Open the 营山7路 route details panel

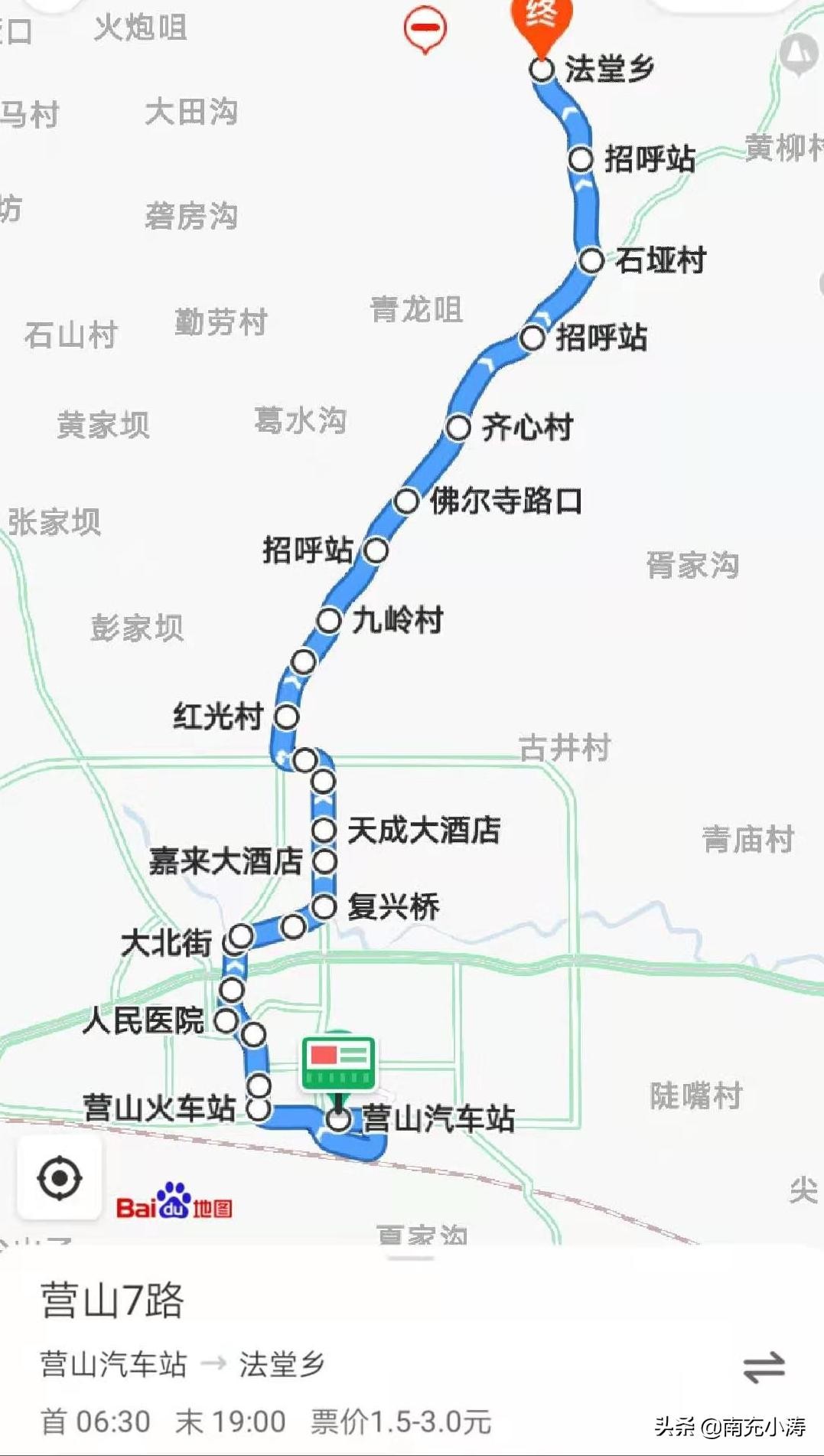pyautogui.click(x=112, y=1301)
